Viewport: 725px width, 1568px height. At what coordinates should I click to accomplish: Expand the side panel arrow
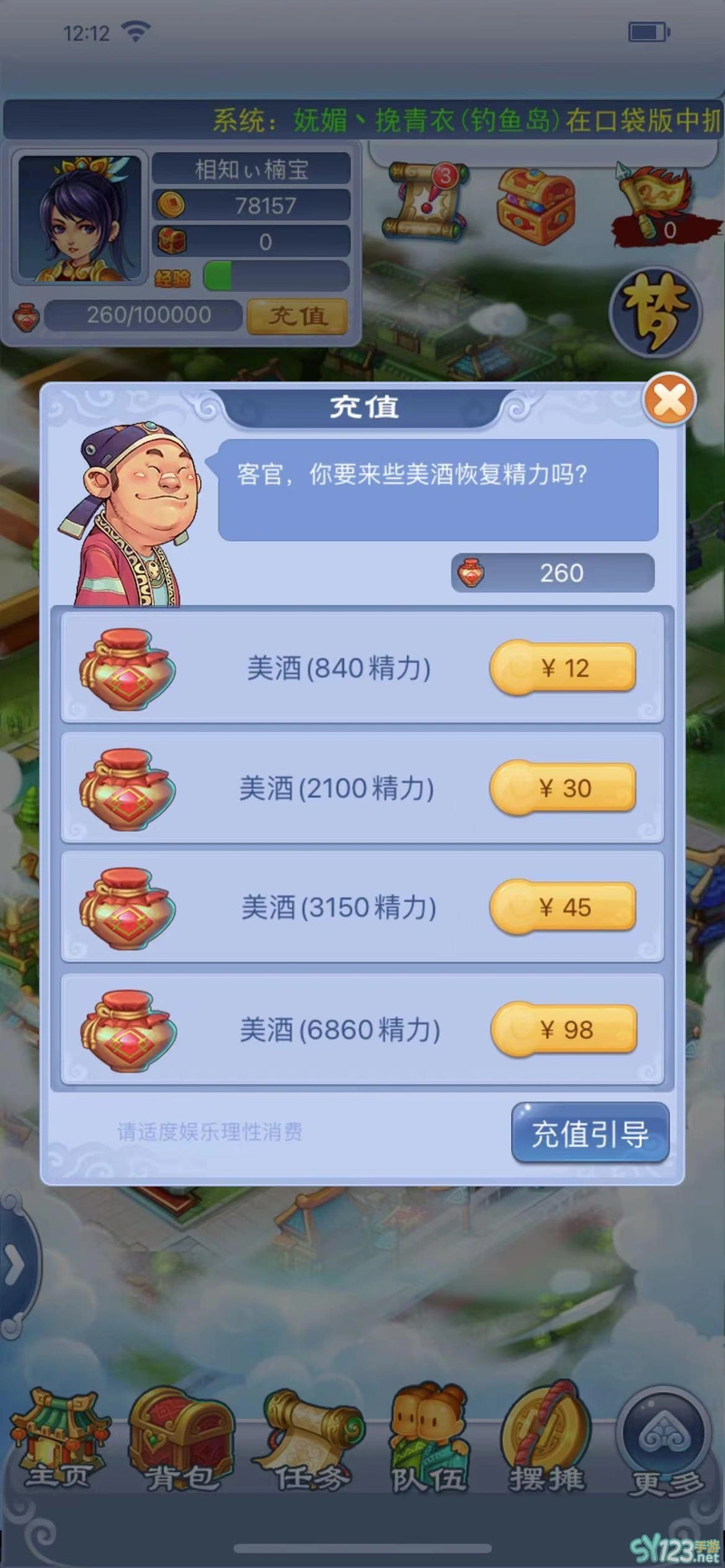15,1265
